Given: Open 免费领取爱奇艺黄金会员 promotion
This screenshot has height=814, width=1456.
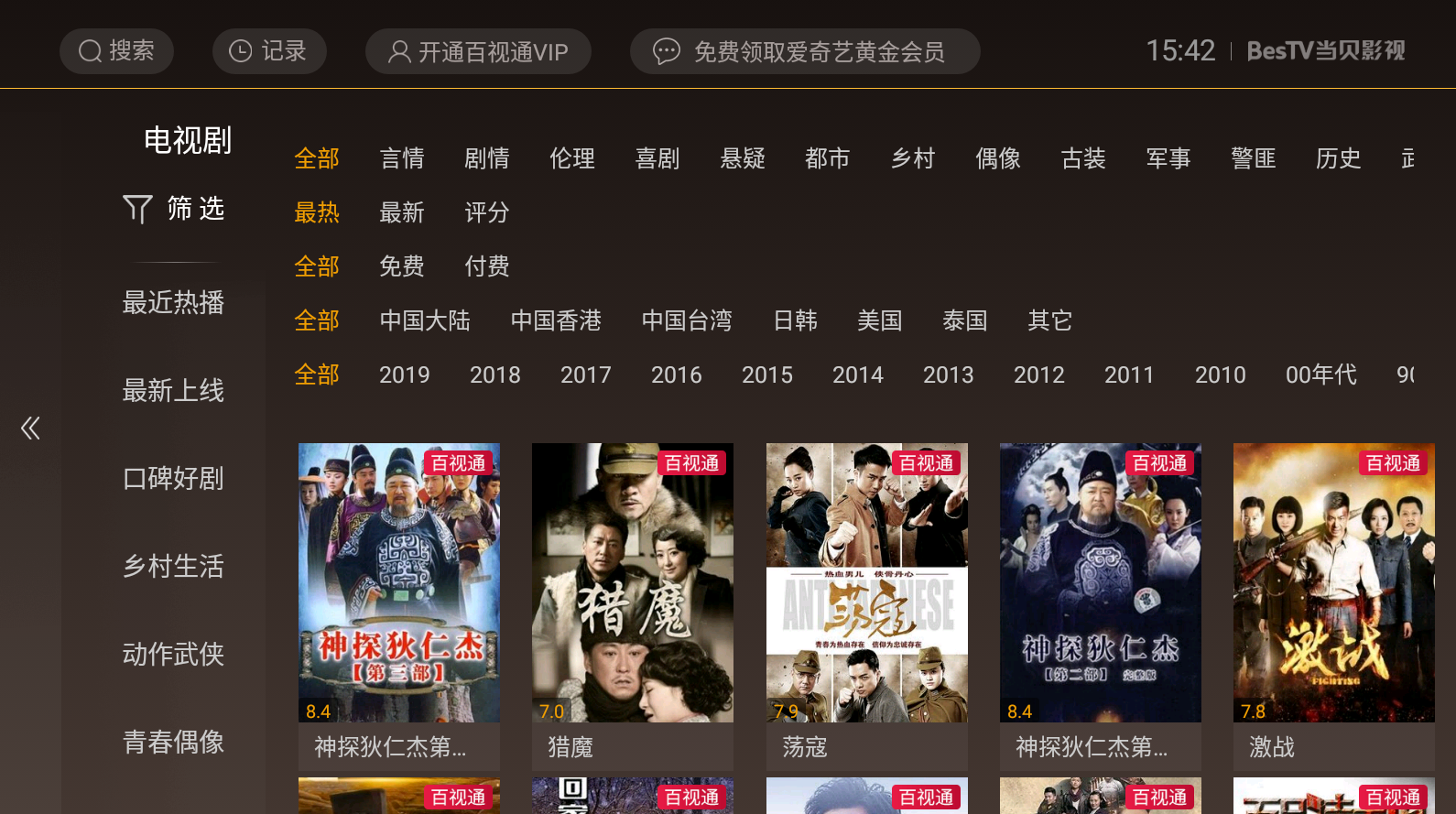Looking at the screenshot, I should coord(804,52).
